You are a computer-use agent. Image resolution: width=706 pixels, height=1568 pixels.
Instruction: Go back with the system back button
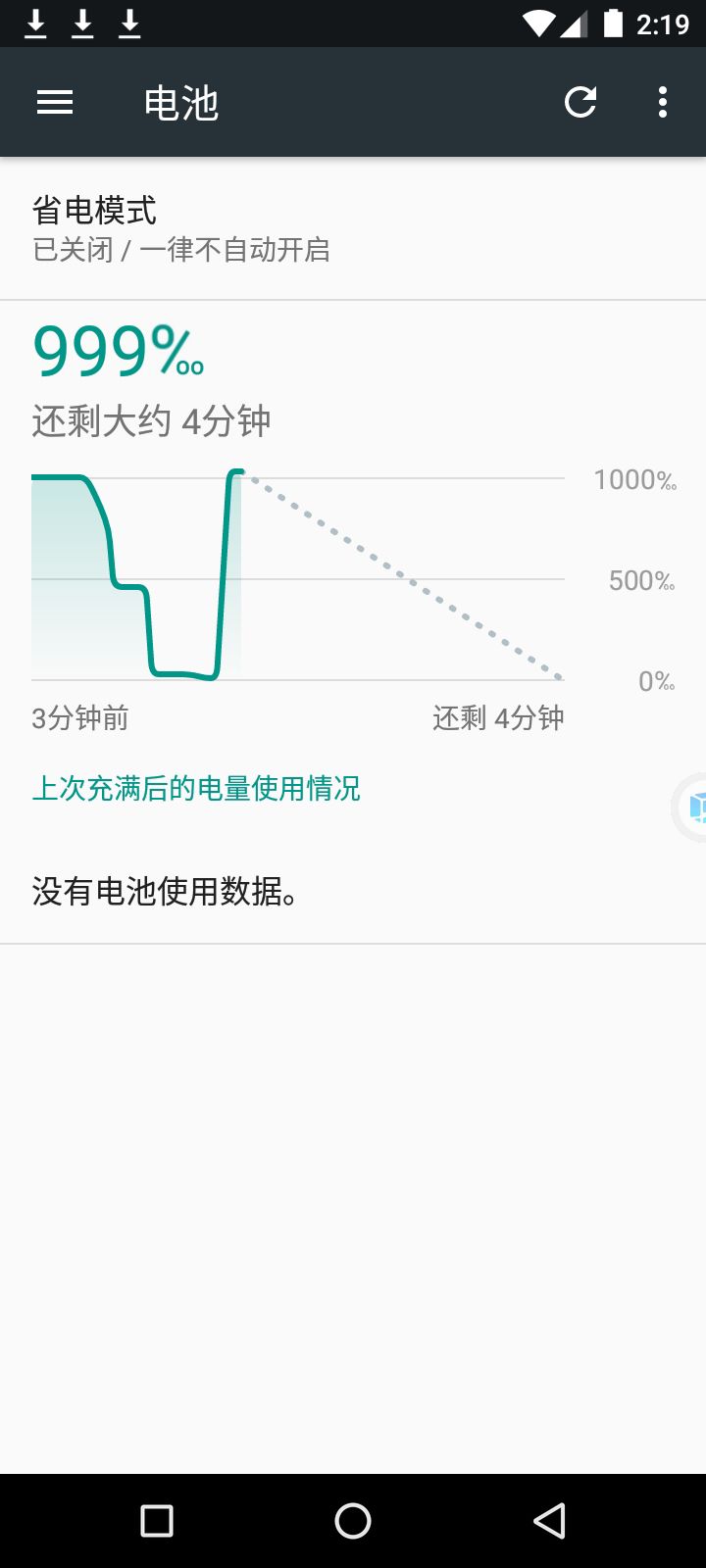coord(549,1521)
